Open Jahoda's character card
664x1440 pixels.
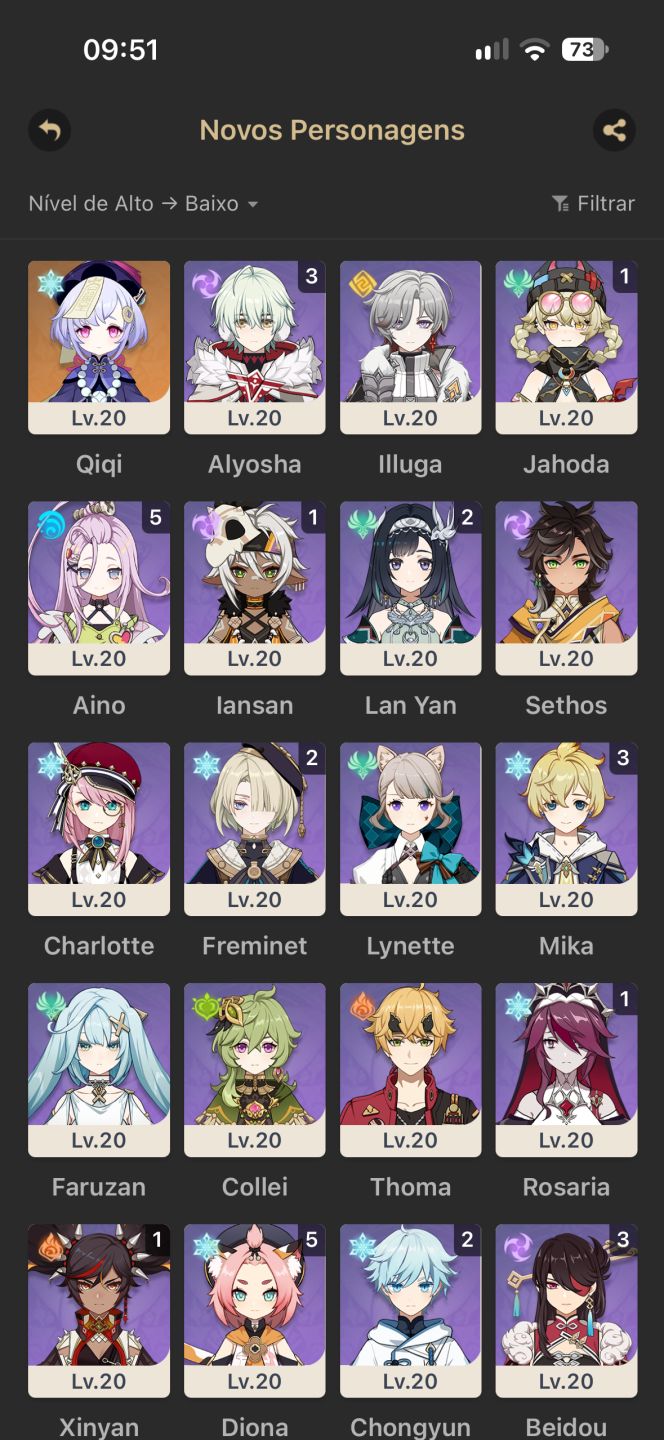[x=567, y=348]
